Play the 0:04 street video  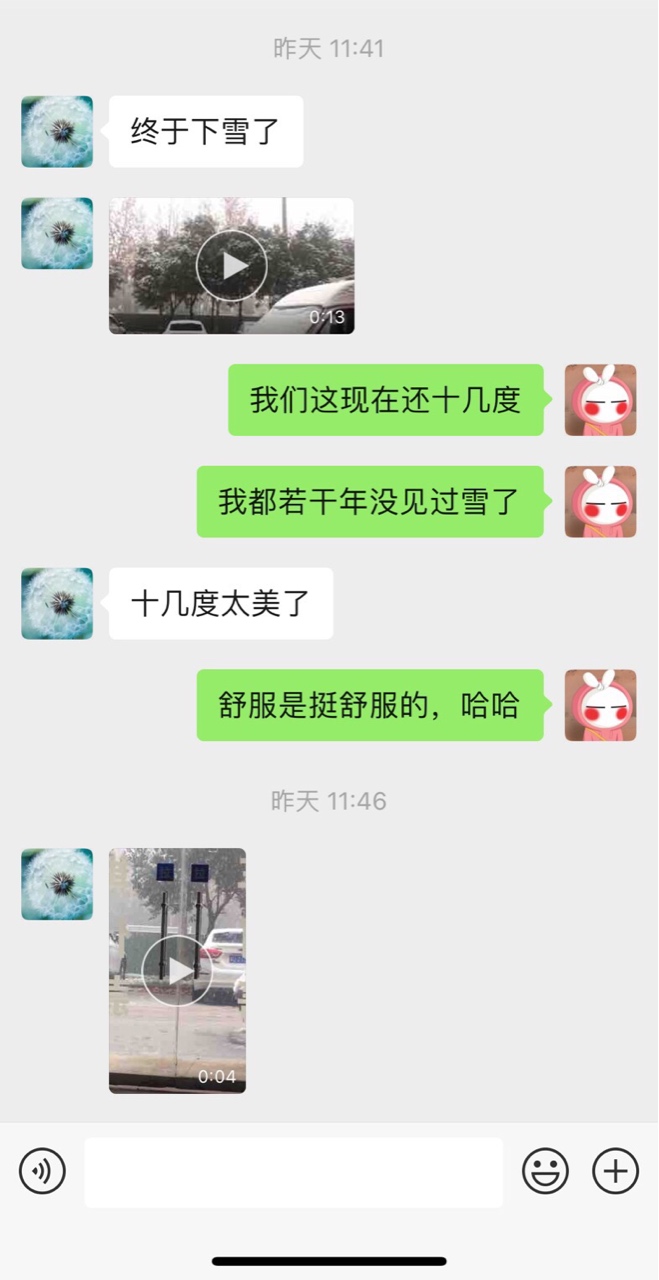tap(177, 970)
